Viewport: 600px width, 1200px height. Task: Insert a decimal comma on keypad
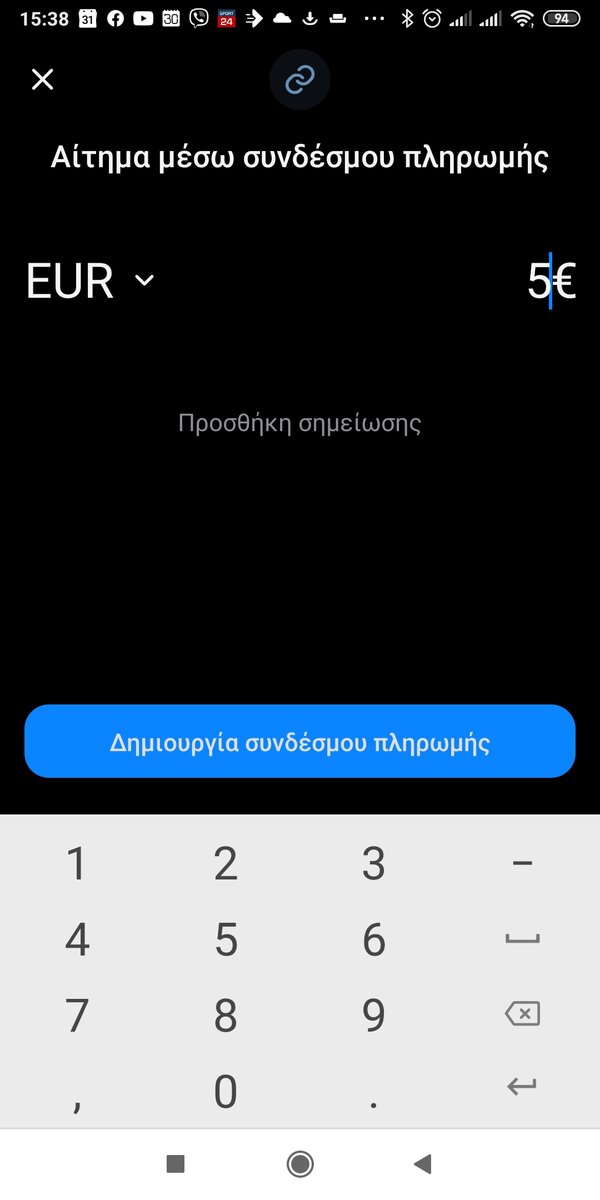pos(76,1098)
